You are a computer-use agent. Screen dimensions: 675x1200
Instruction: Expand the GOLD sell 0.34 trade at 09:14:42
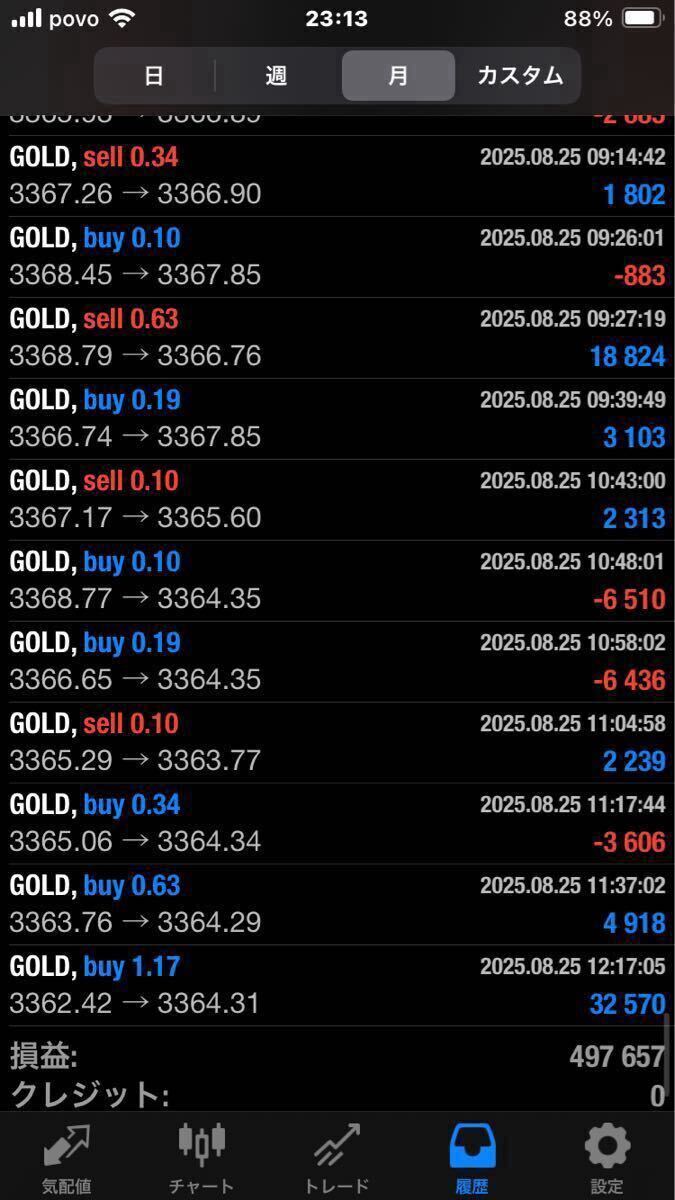pyautogui.click(x=337, y=176)
